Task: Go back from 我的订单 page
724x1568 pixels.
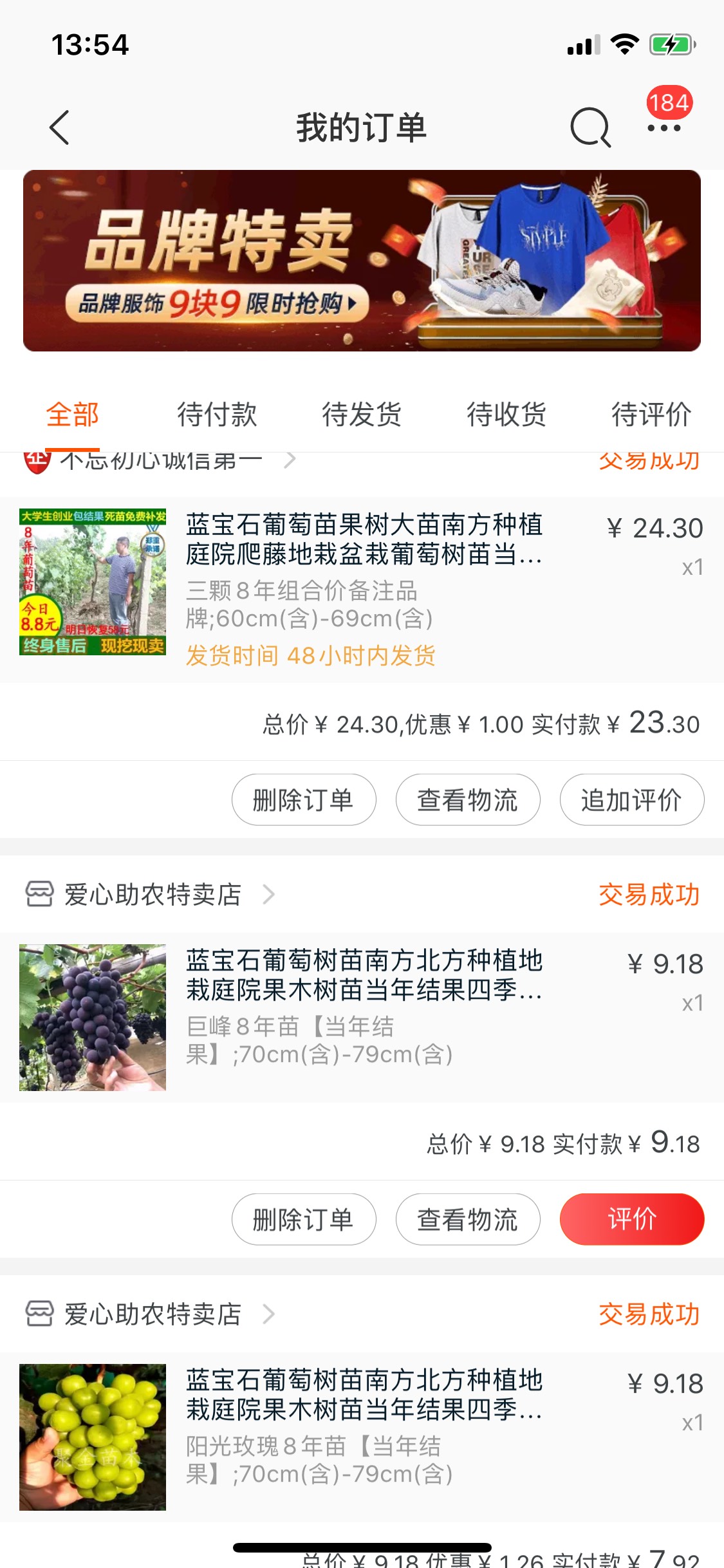Action: pyautogui.click(x=59, y=127)
